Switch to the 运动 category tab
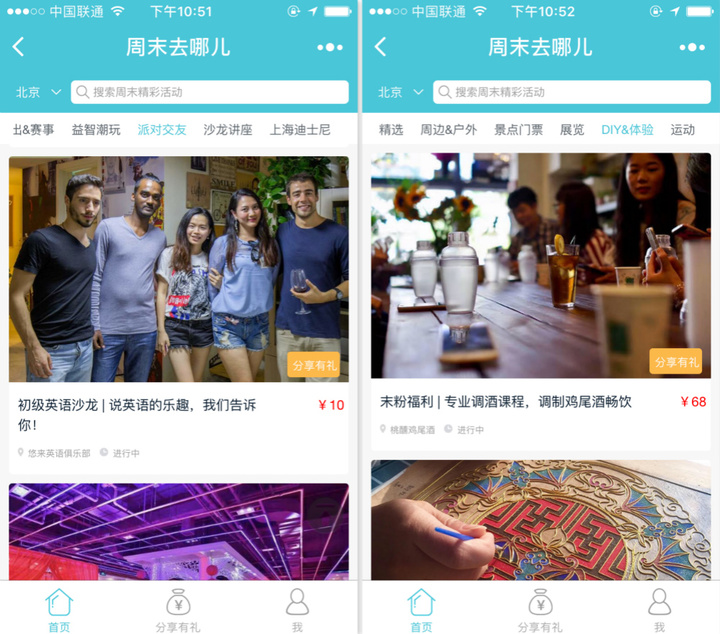720x634 pixels. [683, 130]
